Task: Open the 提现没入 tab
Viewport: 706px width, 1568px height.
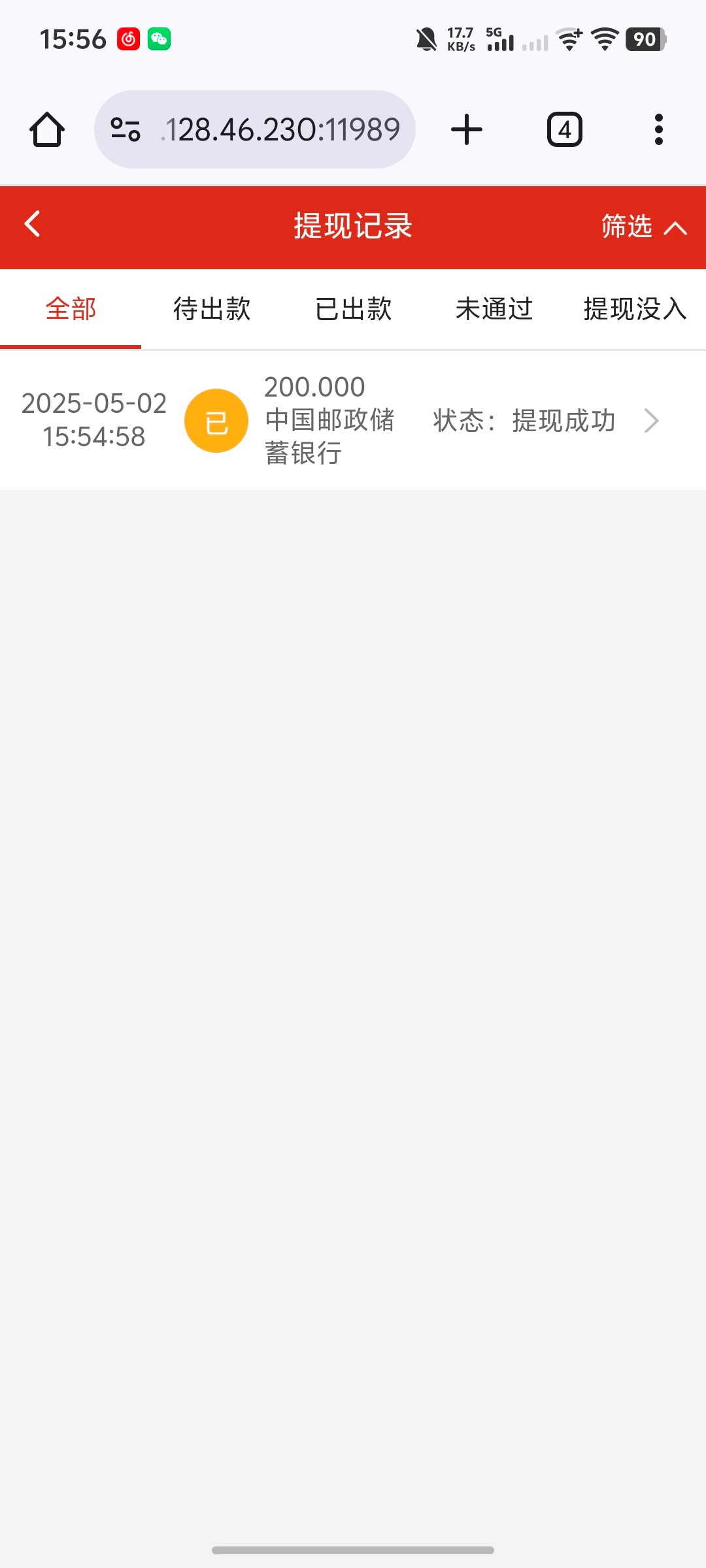Action: [x=634, y=309]
